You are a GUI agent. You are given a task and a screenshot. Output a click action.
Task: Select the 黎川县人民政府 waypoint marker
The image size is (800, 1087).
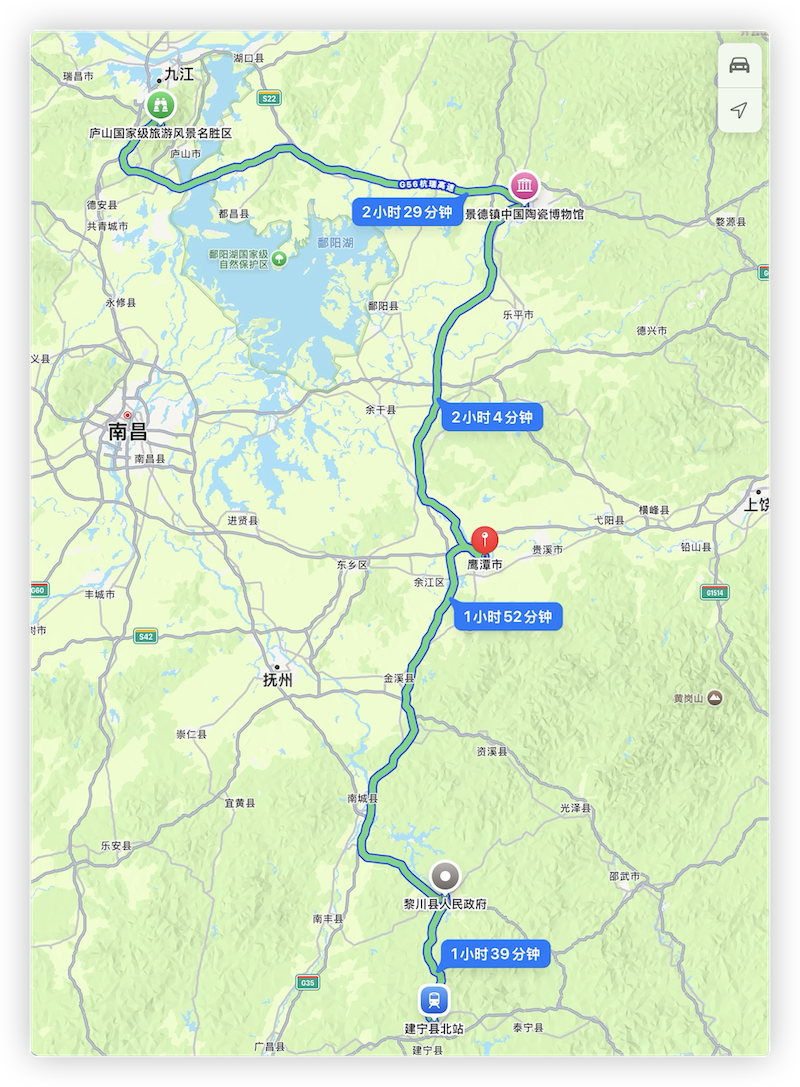(445, 877)
